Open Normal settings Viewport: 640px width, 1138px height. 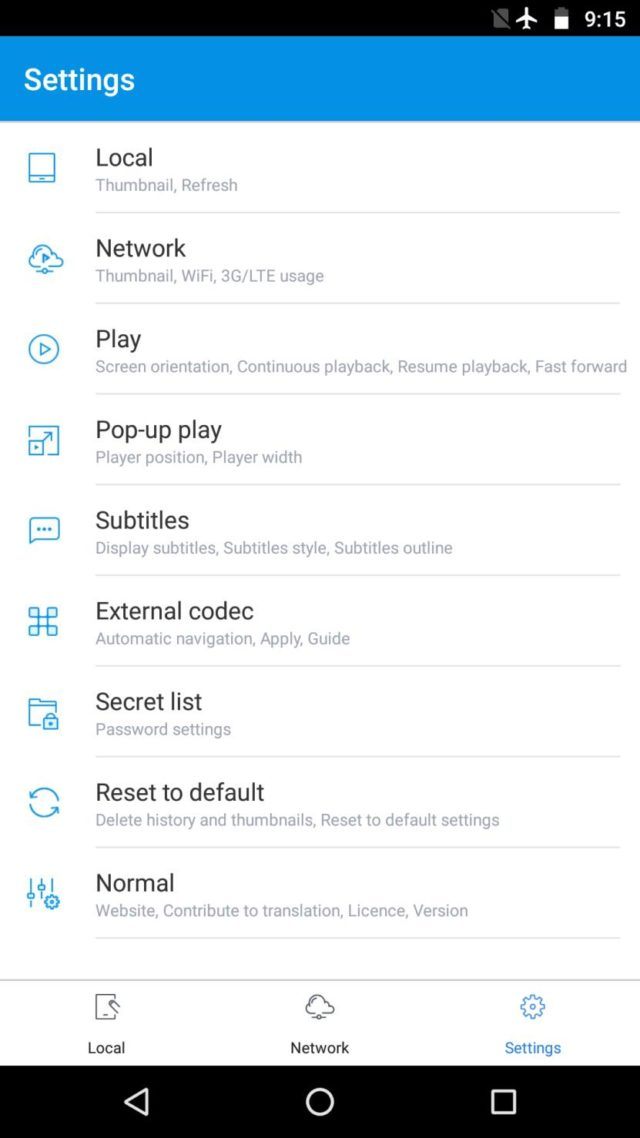(320, 894)
